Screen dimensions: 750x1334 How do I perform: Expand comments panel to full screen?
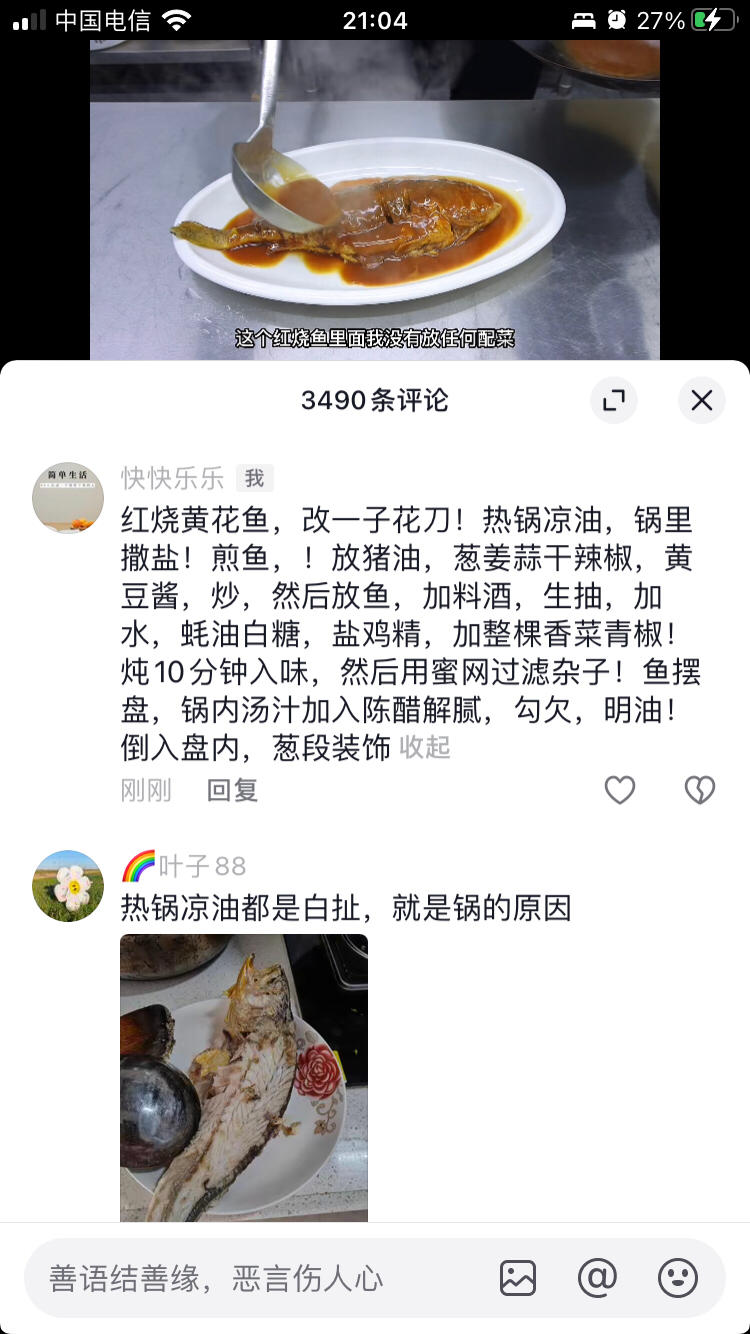coord(614,401)
